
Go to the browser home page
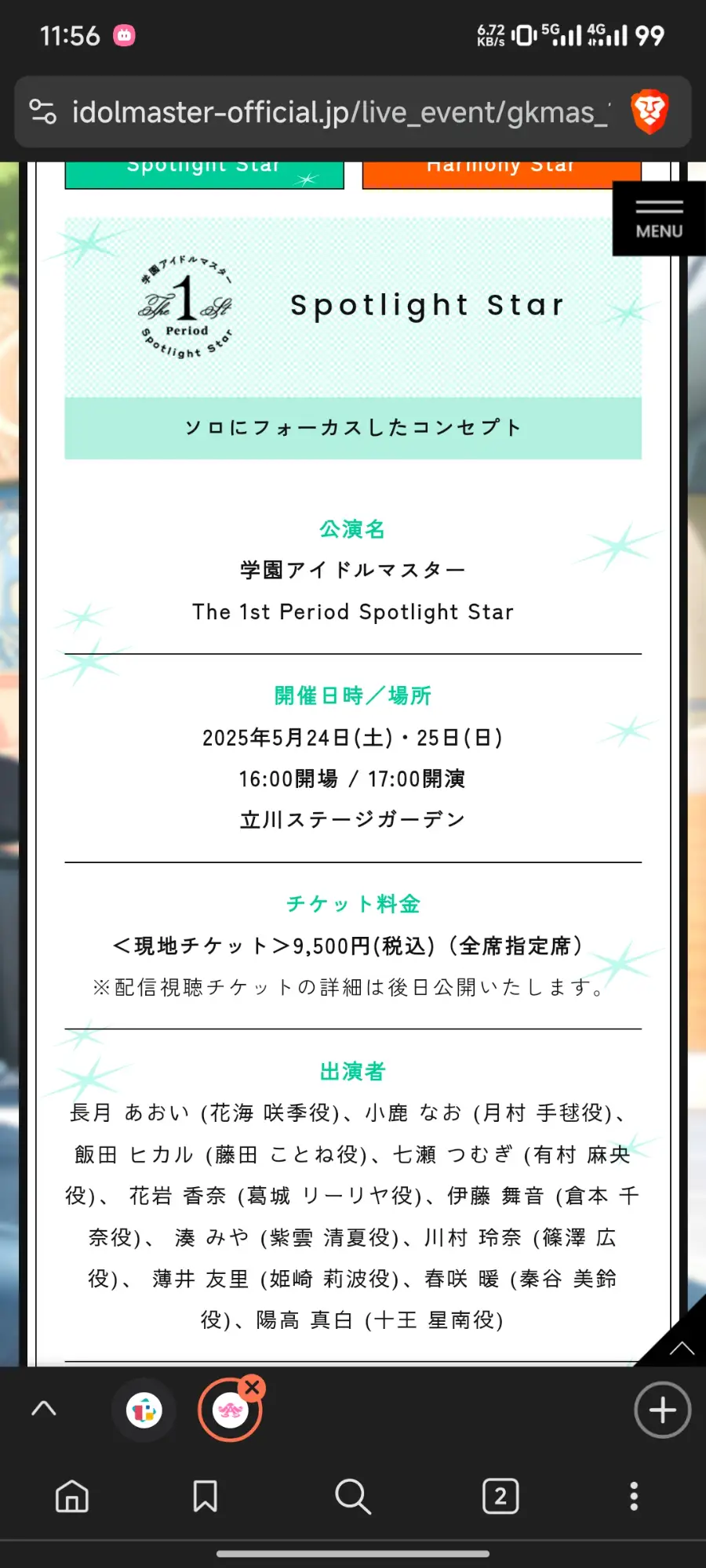(x=72, y=1496)
